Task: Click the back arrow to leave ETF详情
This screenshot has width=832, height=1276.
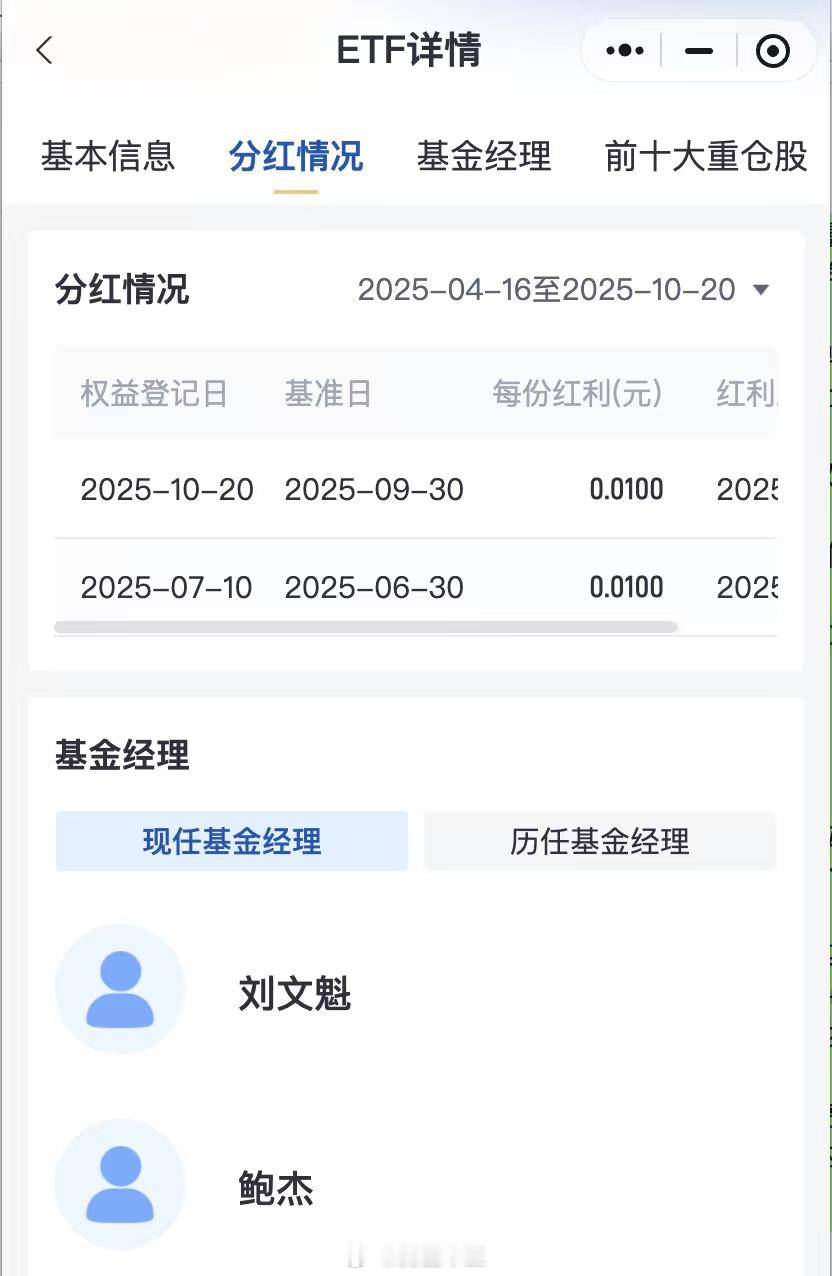Action: [45, 50]
